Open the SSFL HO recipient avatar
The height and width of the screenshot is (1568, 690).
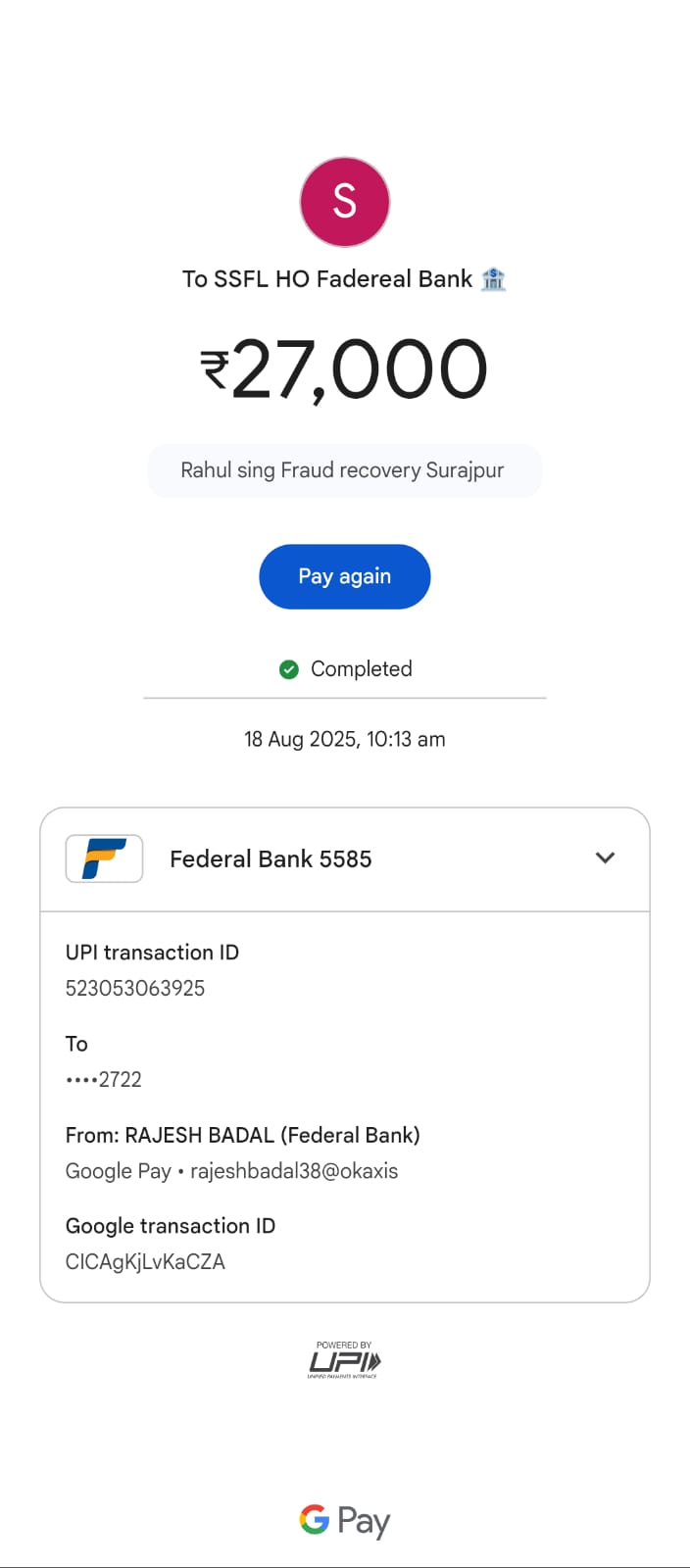(x=344, y=202)
